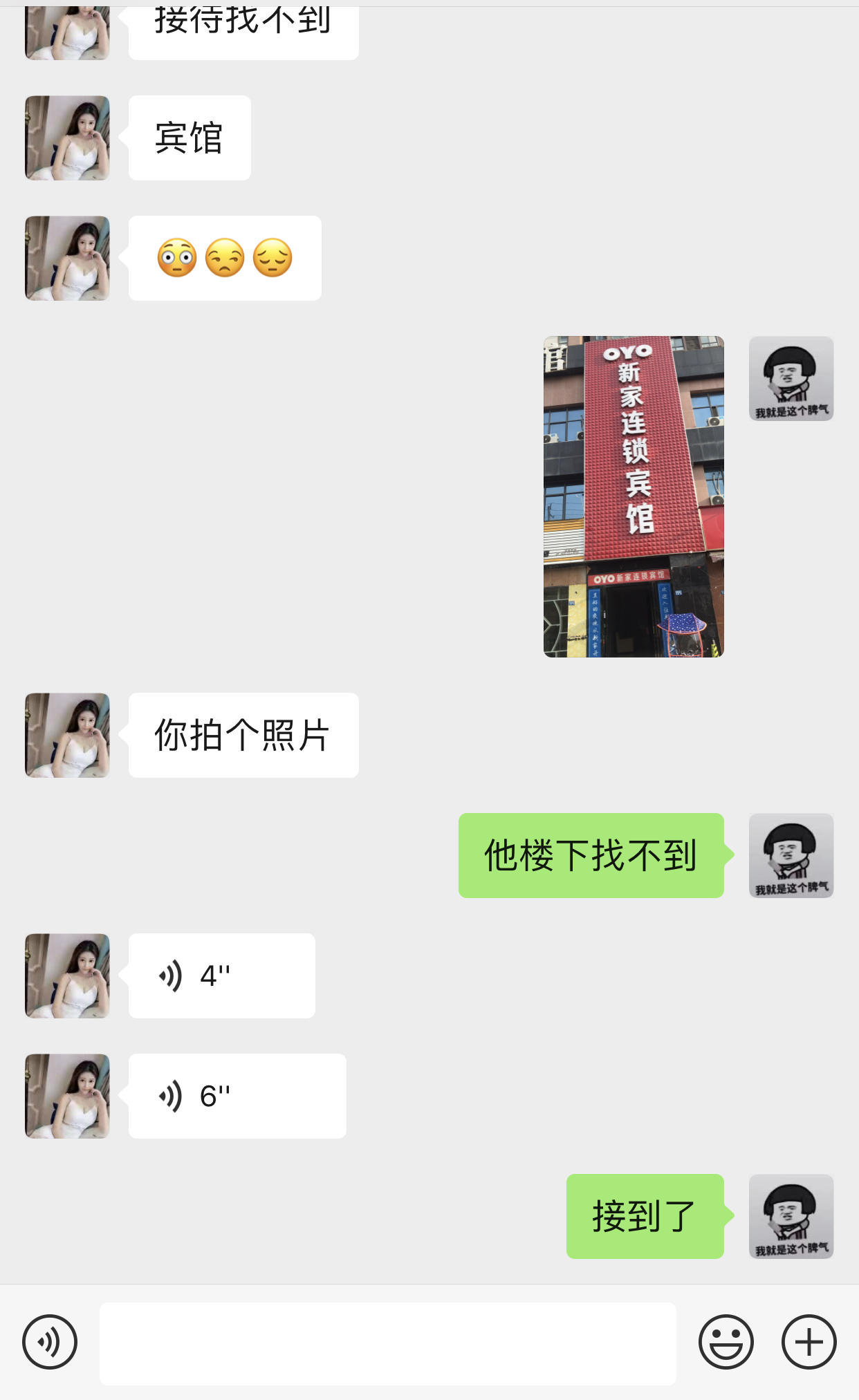
Task: Tap the sticker next to 接到了
Action: (x=791, y=1217)
